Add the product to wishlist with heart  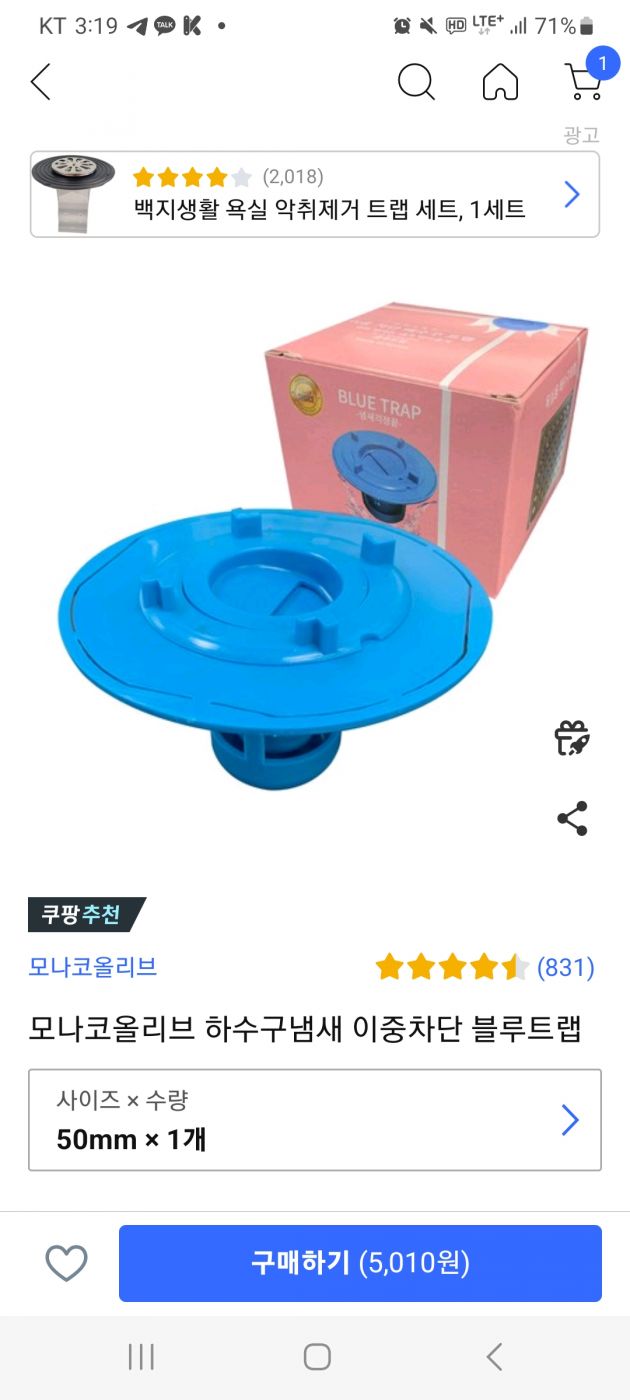tap(67, 1264)
